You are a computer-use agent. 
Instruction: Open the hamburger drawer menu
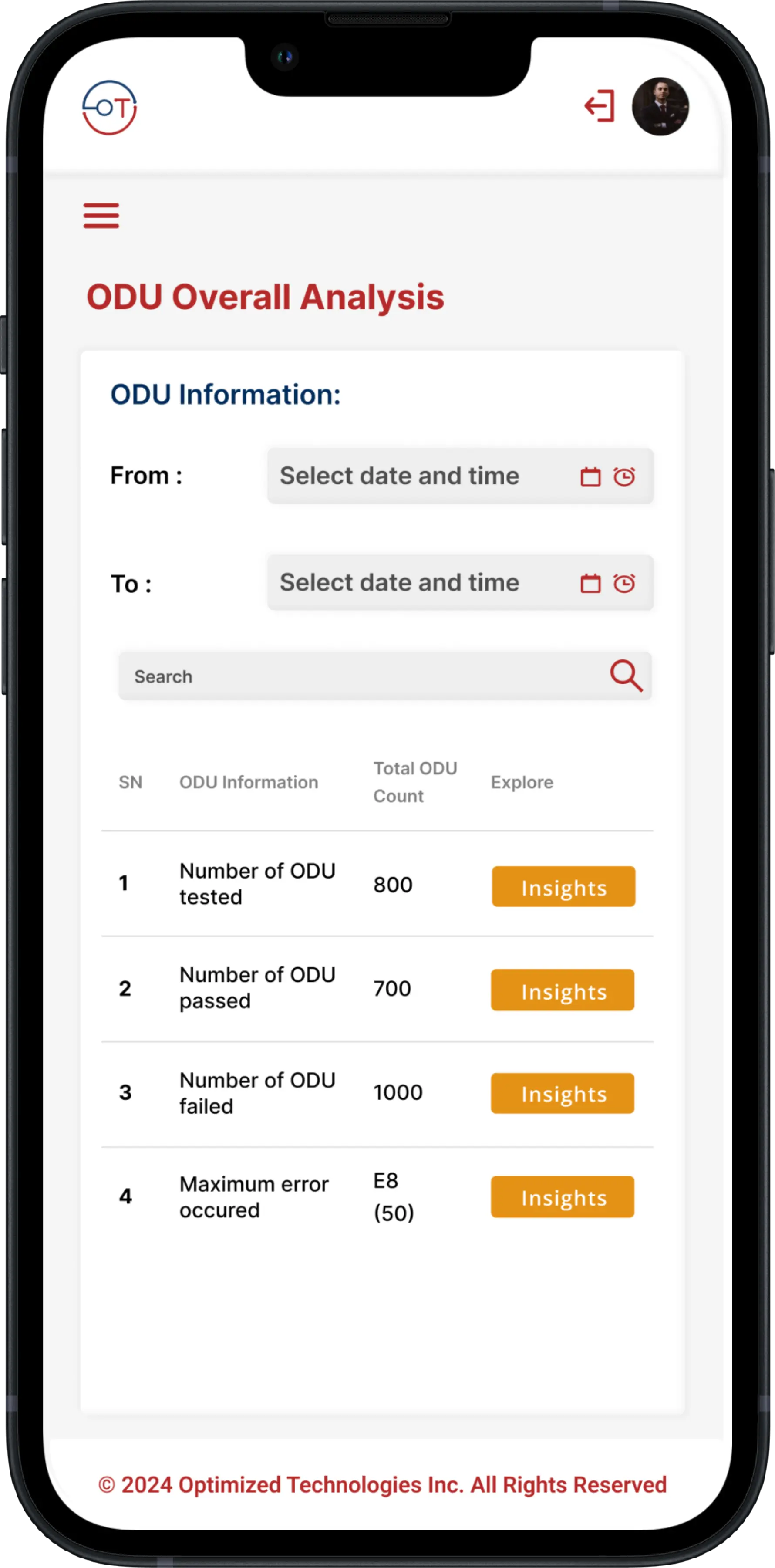101,216
